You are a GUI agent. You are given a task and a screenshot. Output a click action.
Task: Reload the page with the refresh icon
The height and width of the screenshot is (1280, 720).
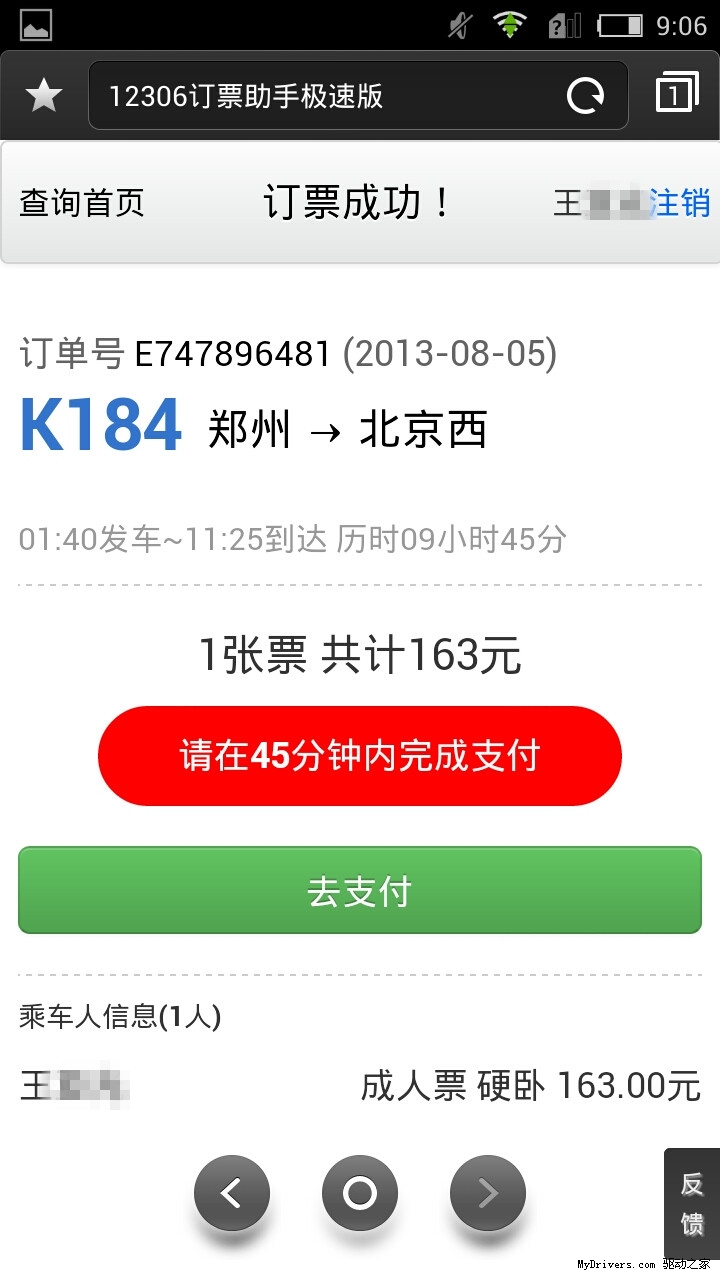pyautogui.click(x=585, y=96)
